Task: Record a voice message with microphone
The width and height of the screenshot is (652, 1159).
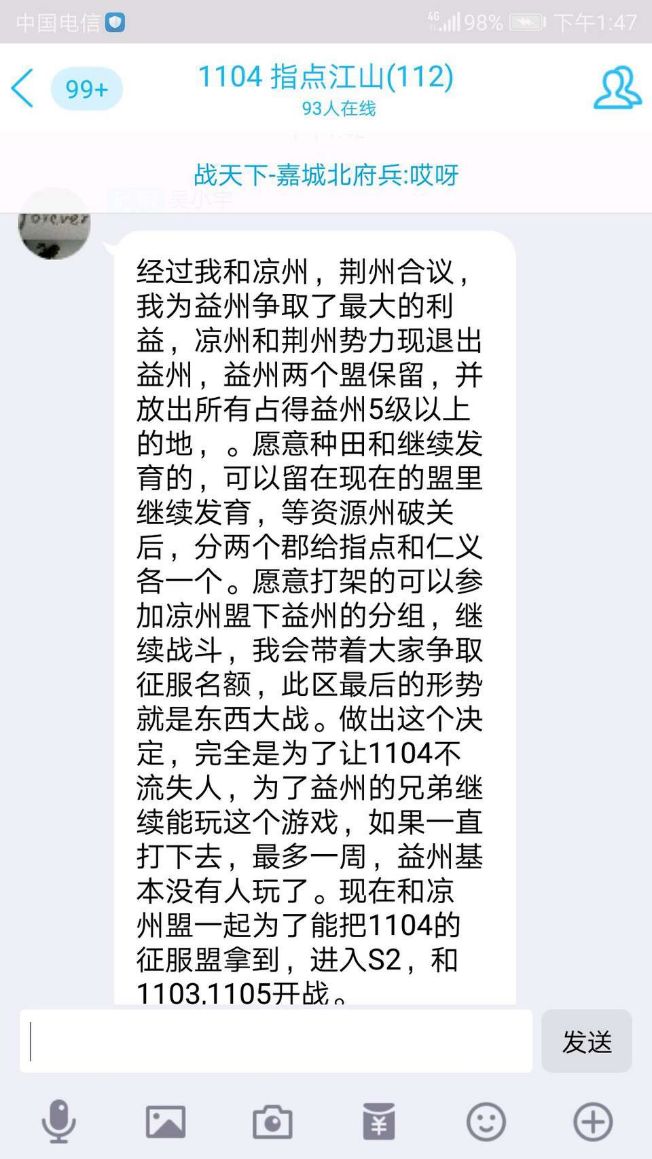Action: pos(59,1122)
